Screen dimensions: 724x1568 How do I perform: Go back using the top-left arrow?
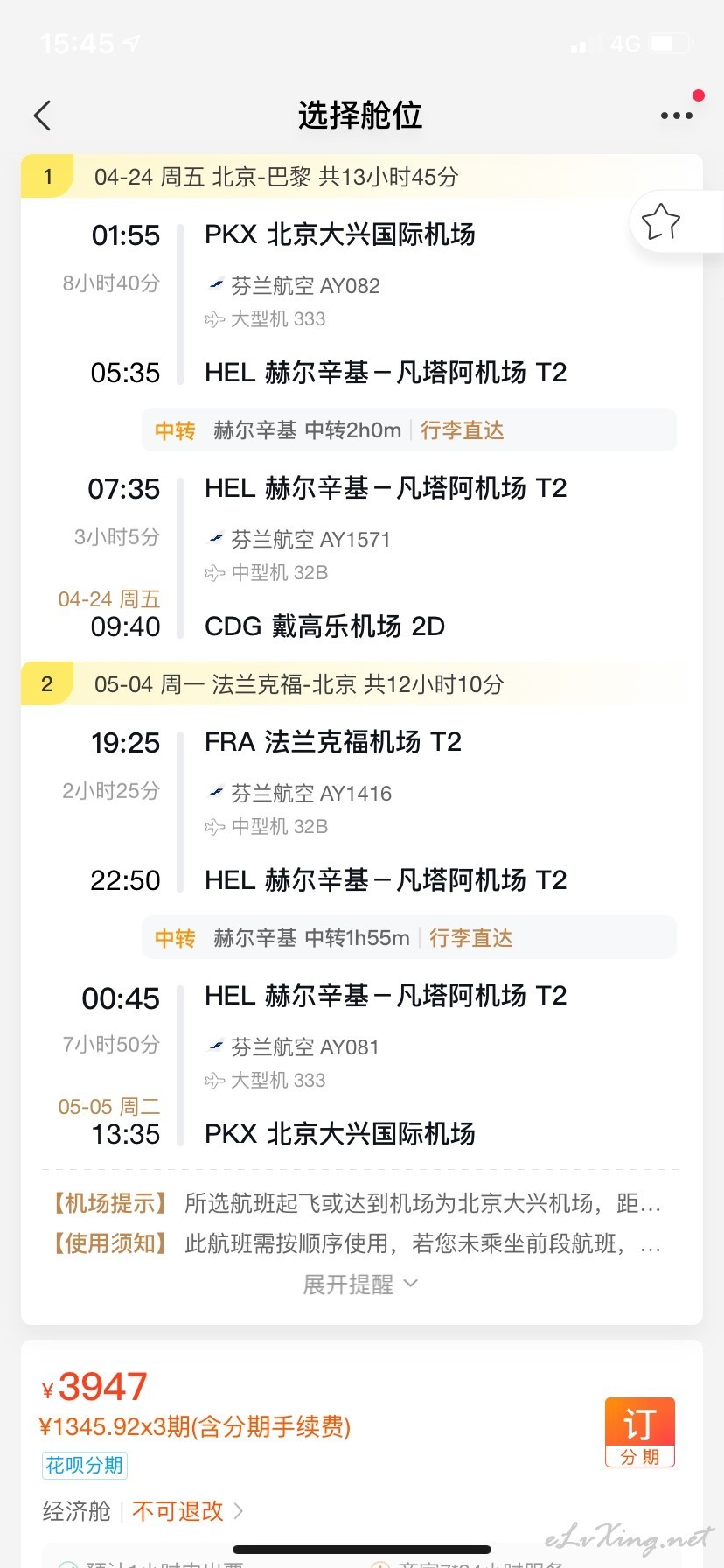(x=42, y=115)
